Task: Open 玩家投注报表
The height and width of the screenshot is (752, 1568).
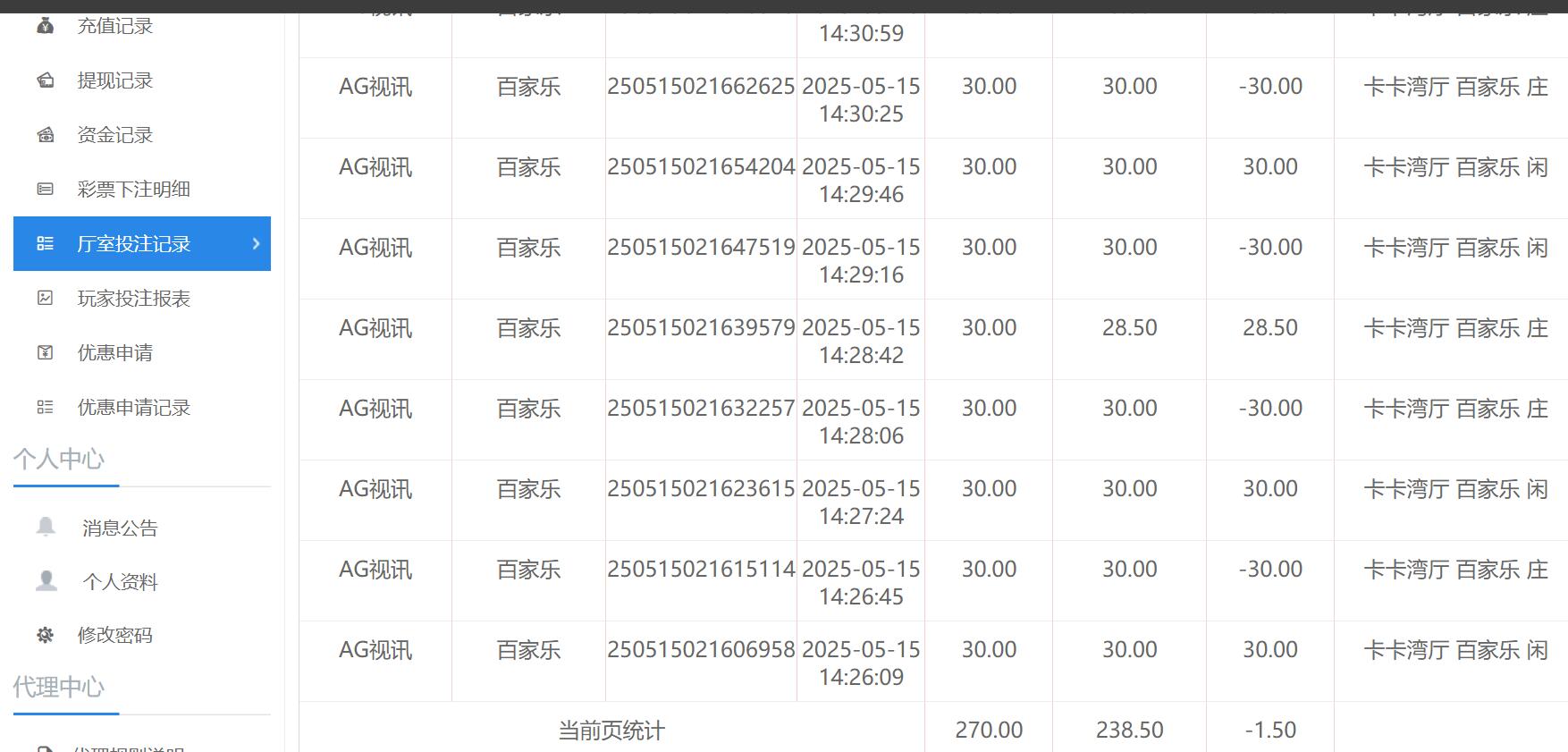Action: 133,299
